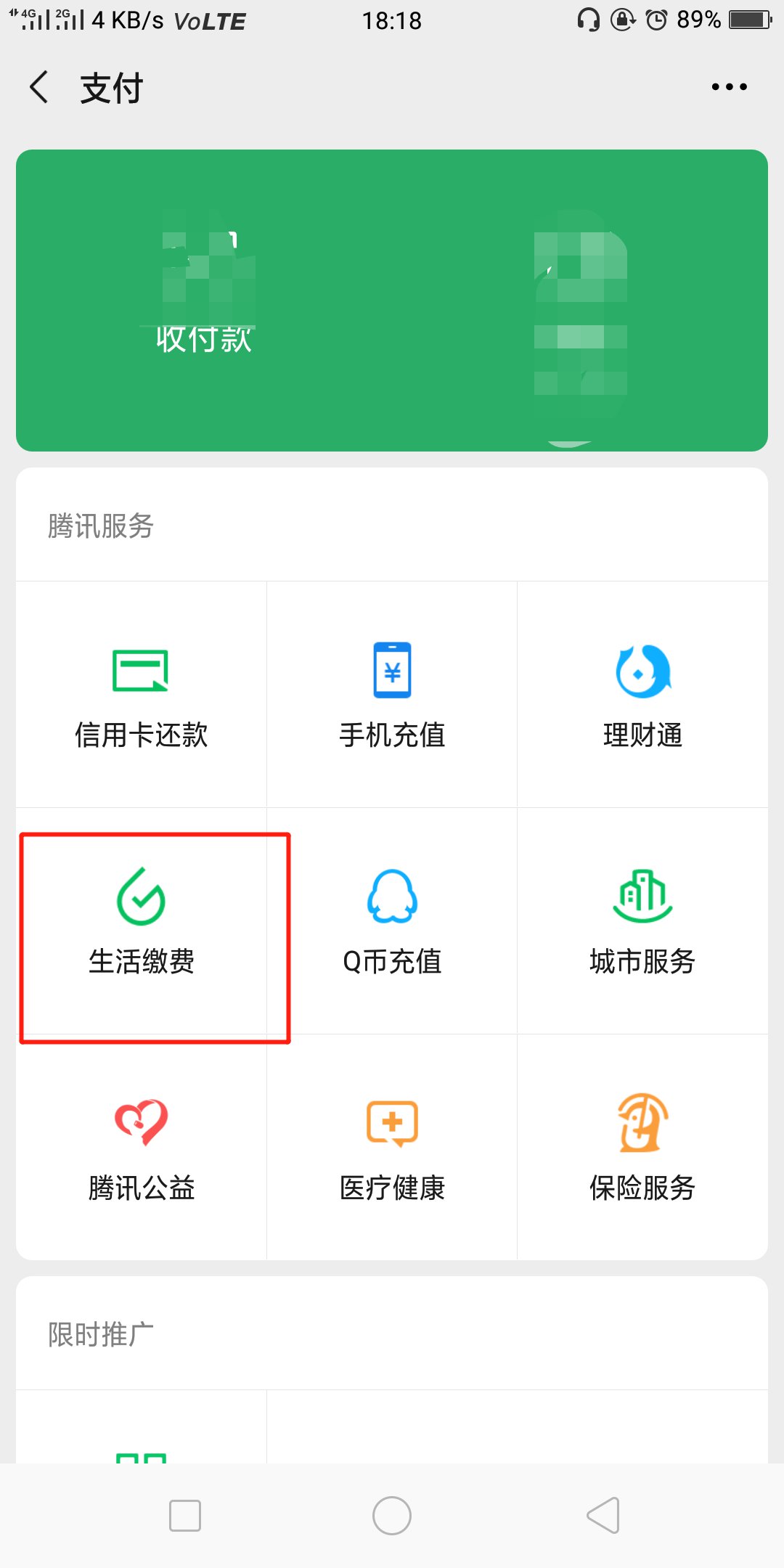
Task: Open 理财通
Action: [x=642, y=694]
